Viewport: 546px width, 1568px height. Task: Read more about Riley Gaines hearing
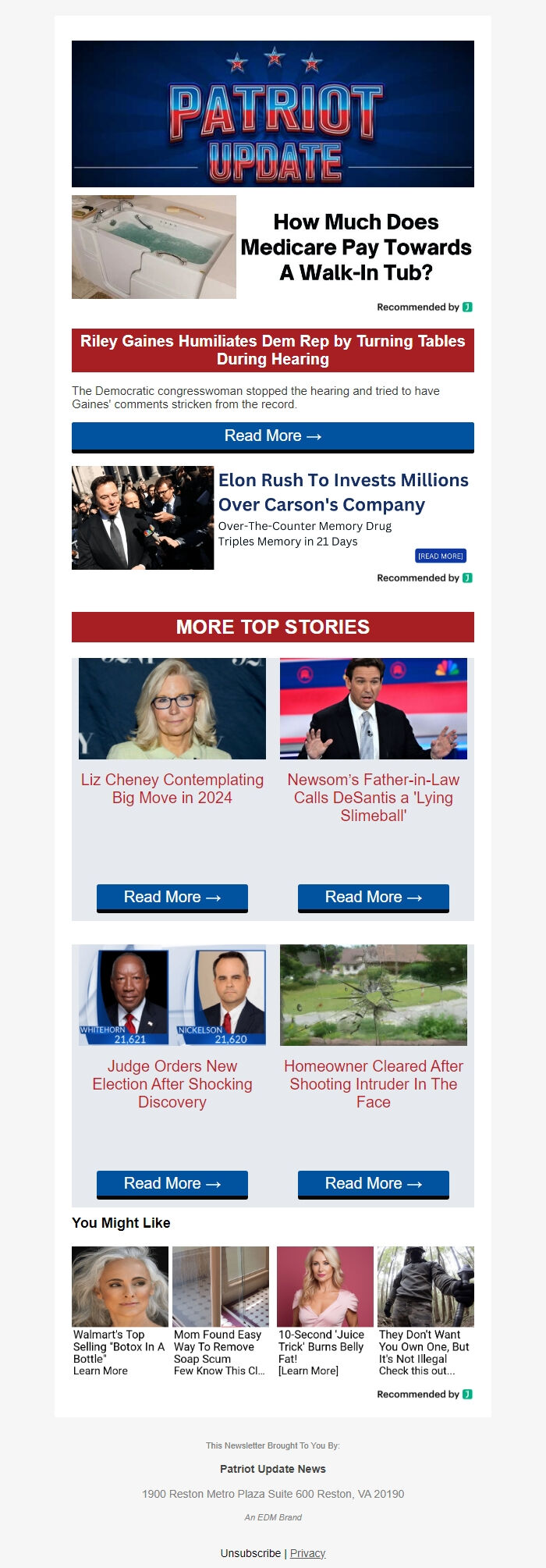tap(272, 436)
